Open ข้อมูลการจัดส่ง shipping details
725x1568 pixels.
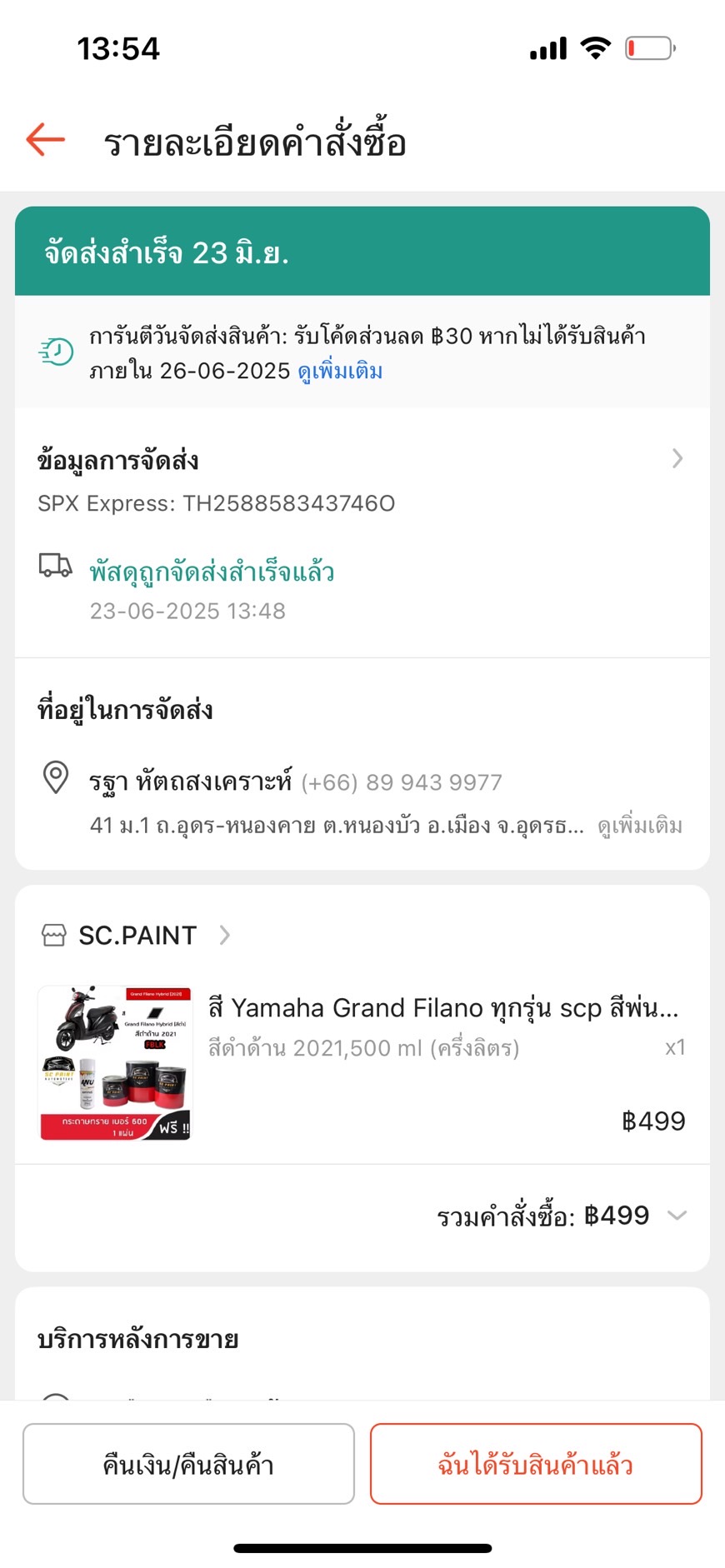point(362,461)
